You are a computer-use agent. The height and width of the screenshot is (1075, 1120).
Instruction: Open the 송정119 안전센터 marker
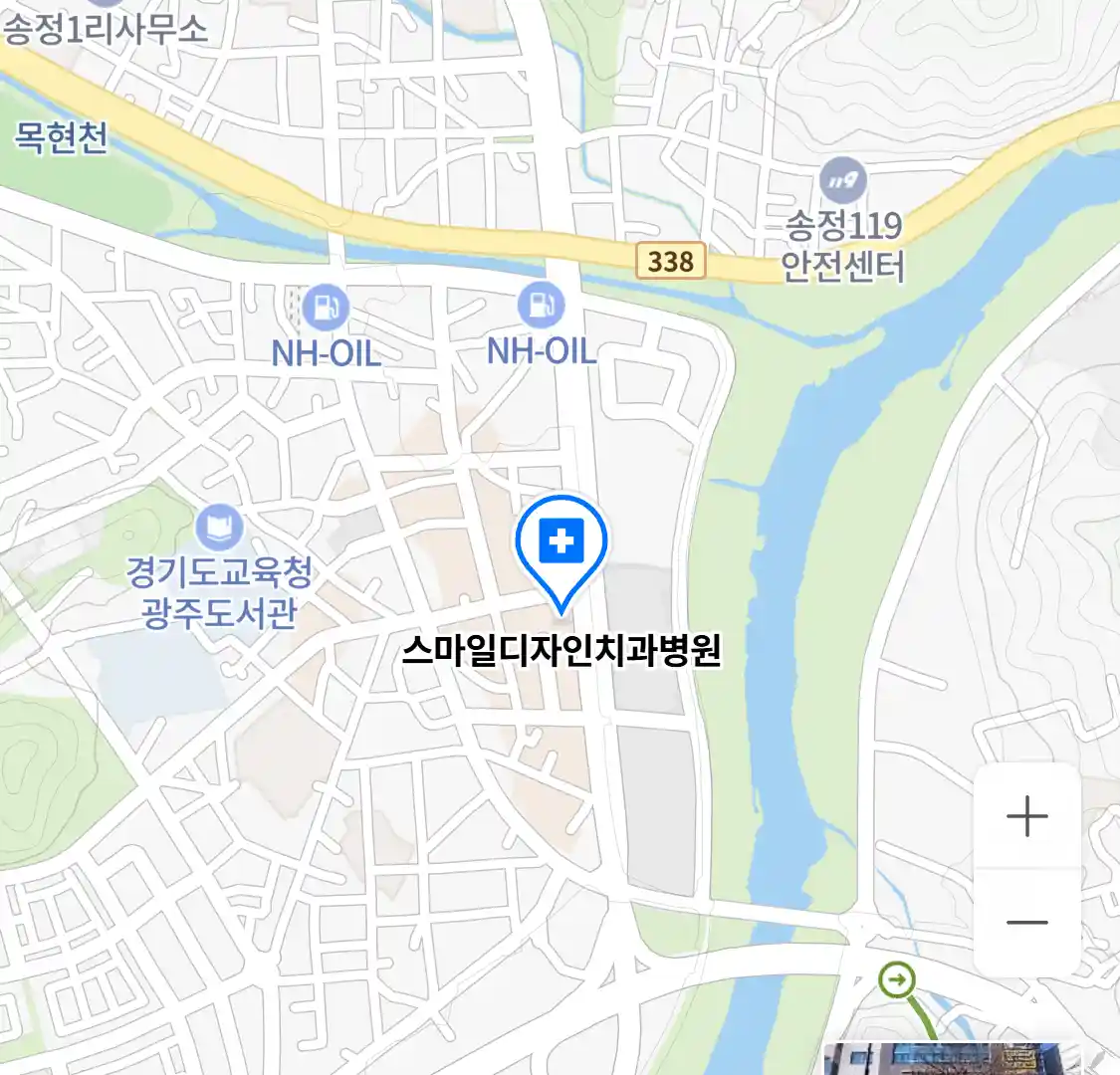click(x=843, y=182)
